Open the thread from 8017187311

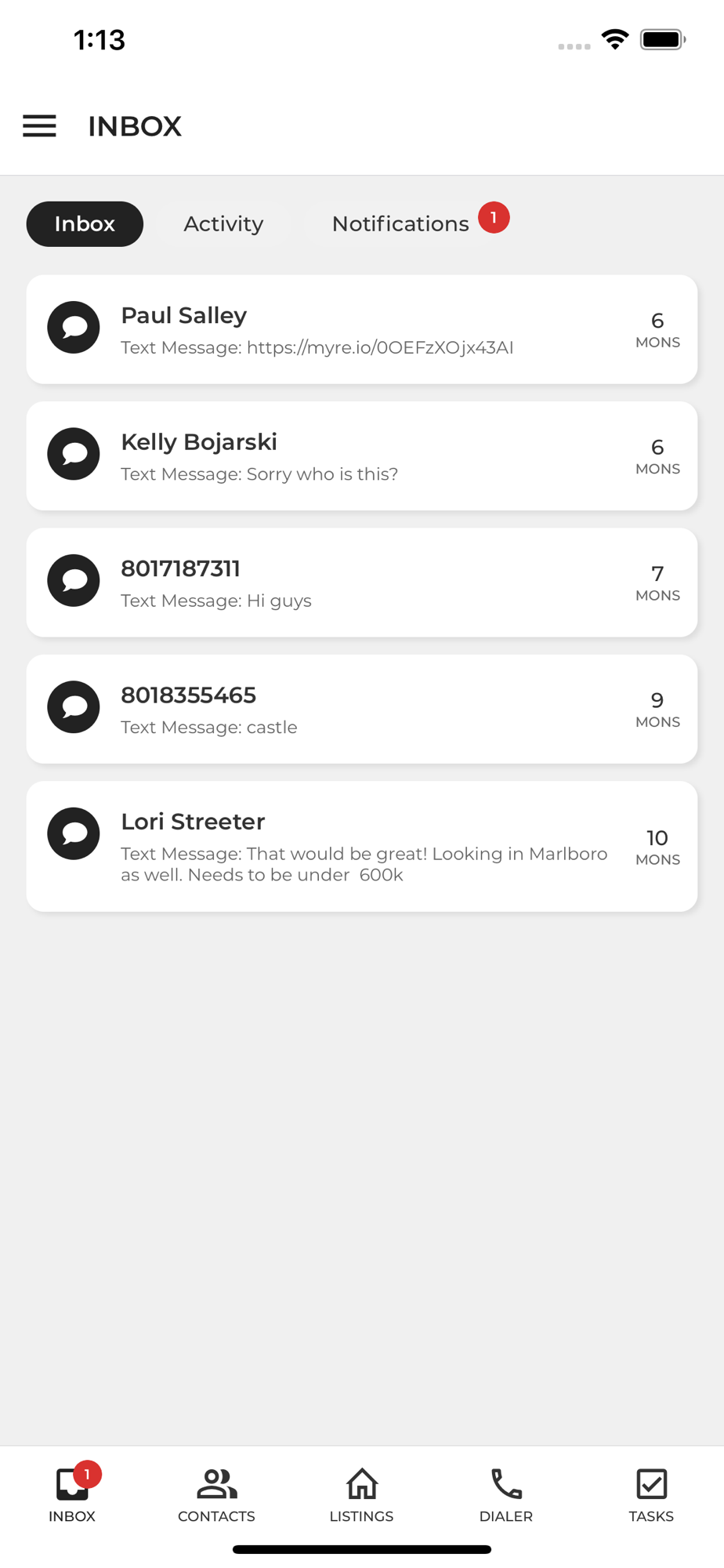click(x=362, y=583)
